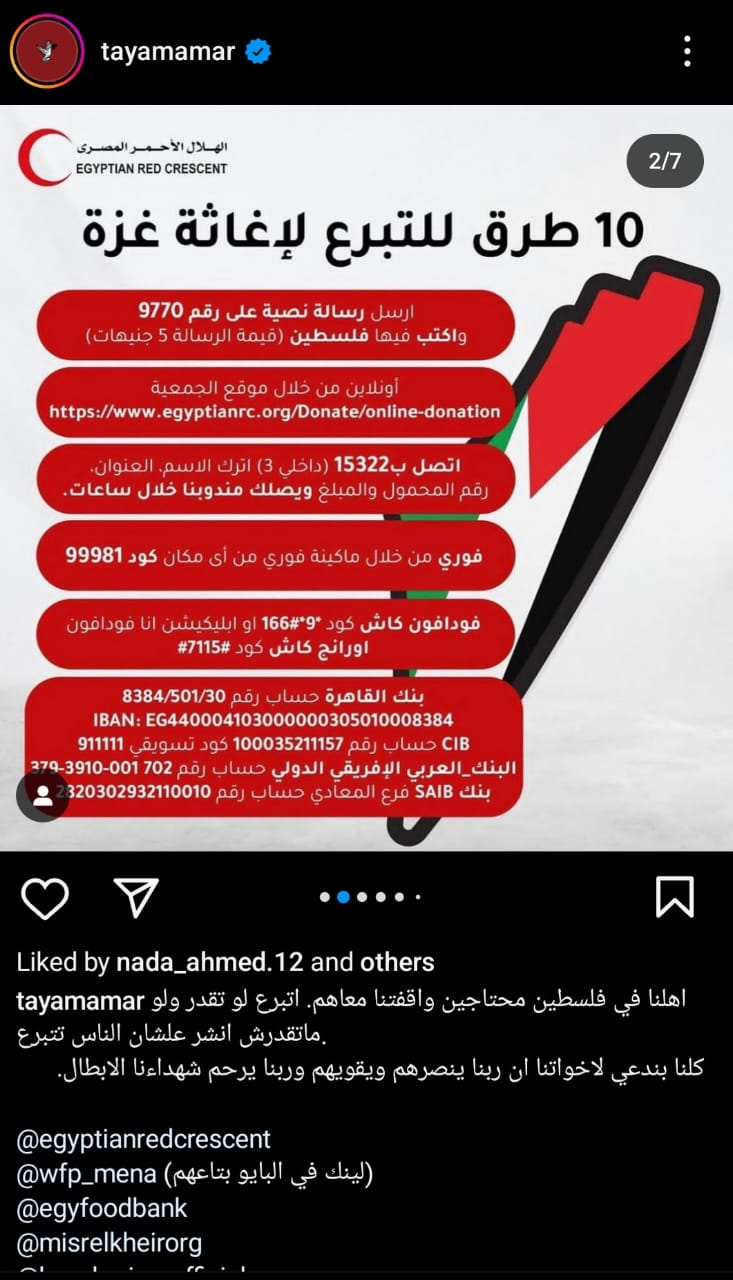Like this post with the heart icon
Viewport: 733px width, 1280px height.
[45, 897]
